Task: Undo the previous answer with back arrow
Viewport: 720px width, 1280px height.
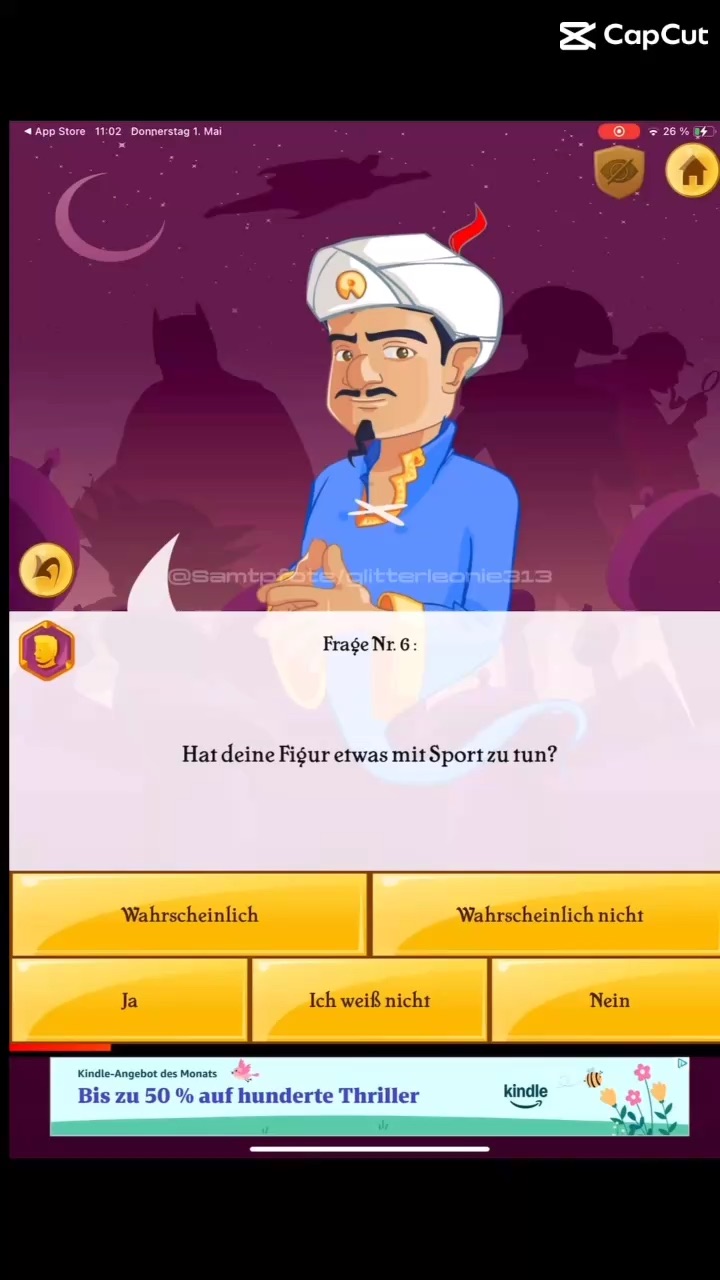Action: [46, 570]
